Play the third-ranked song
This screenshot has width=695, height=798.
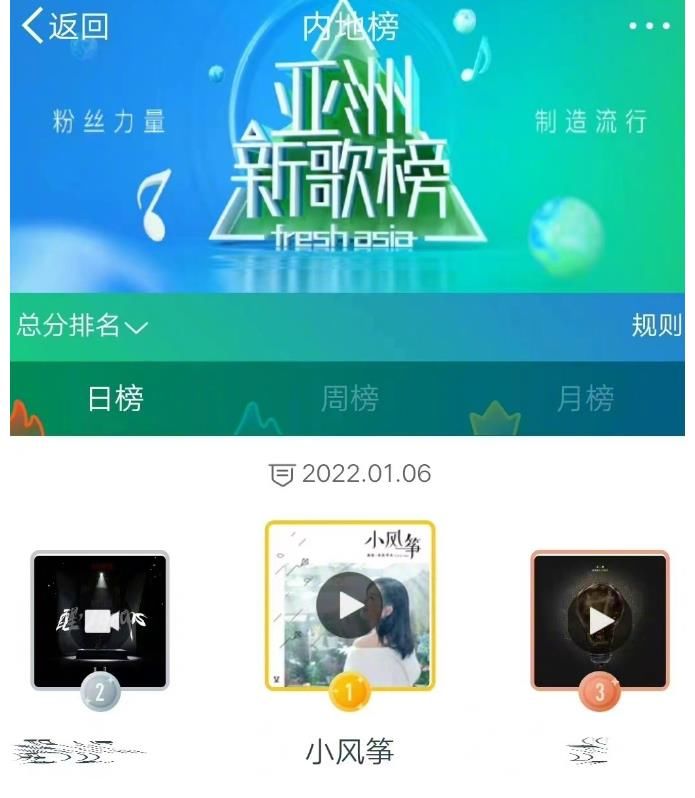tap(599, 620)
